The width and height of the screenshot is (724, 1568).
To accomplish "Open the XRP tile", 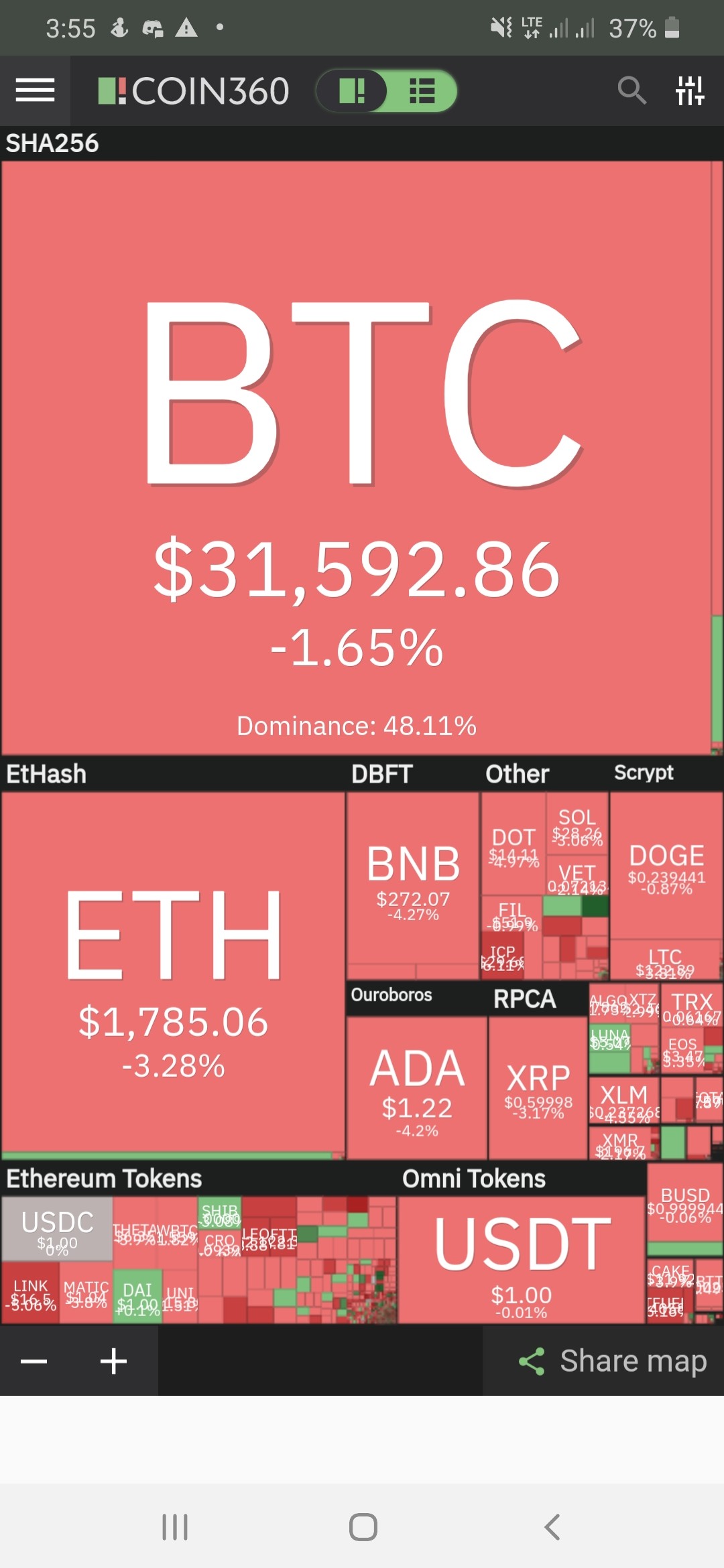I will 538,1088.
